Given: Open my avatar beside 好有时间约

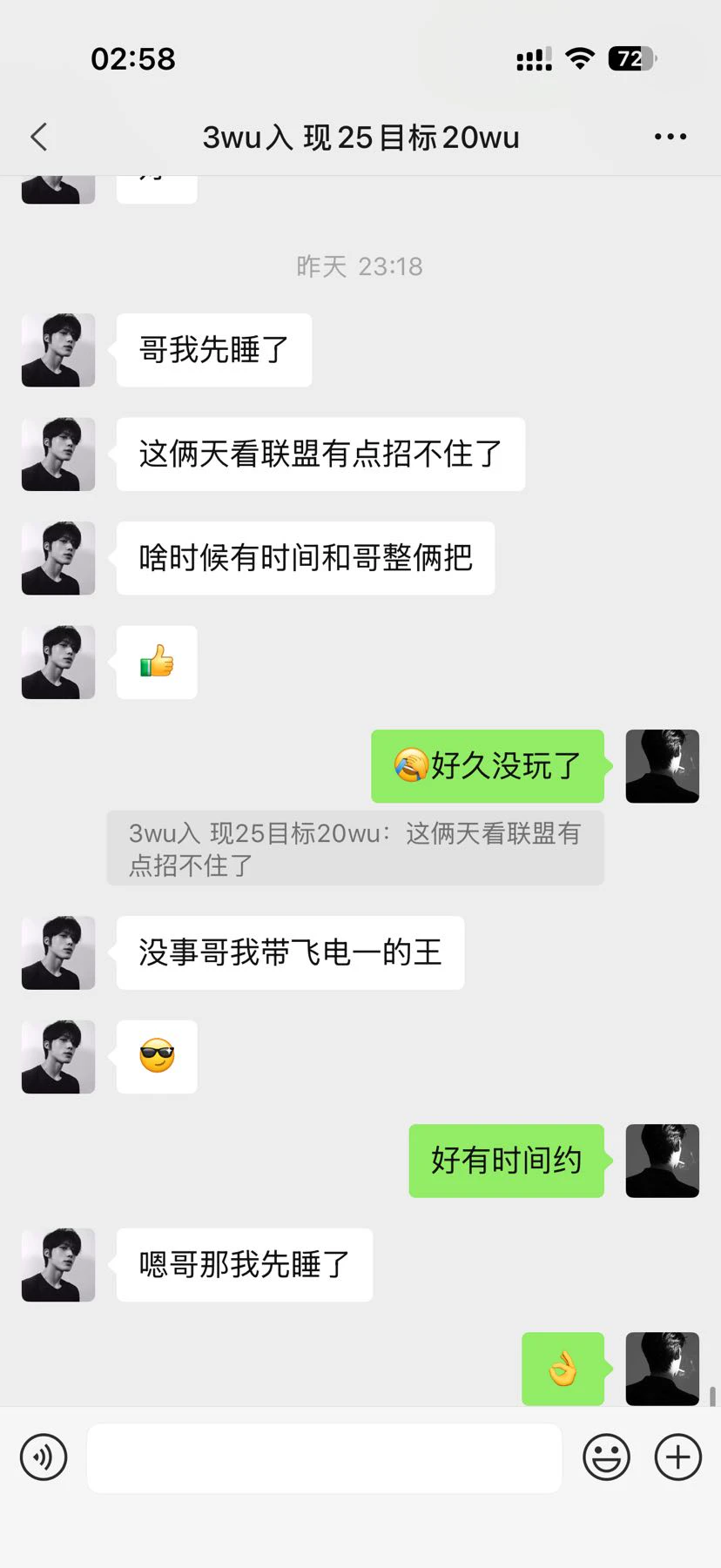Looking at the screenshot, I should pos(663,1161).
